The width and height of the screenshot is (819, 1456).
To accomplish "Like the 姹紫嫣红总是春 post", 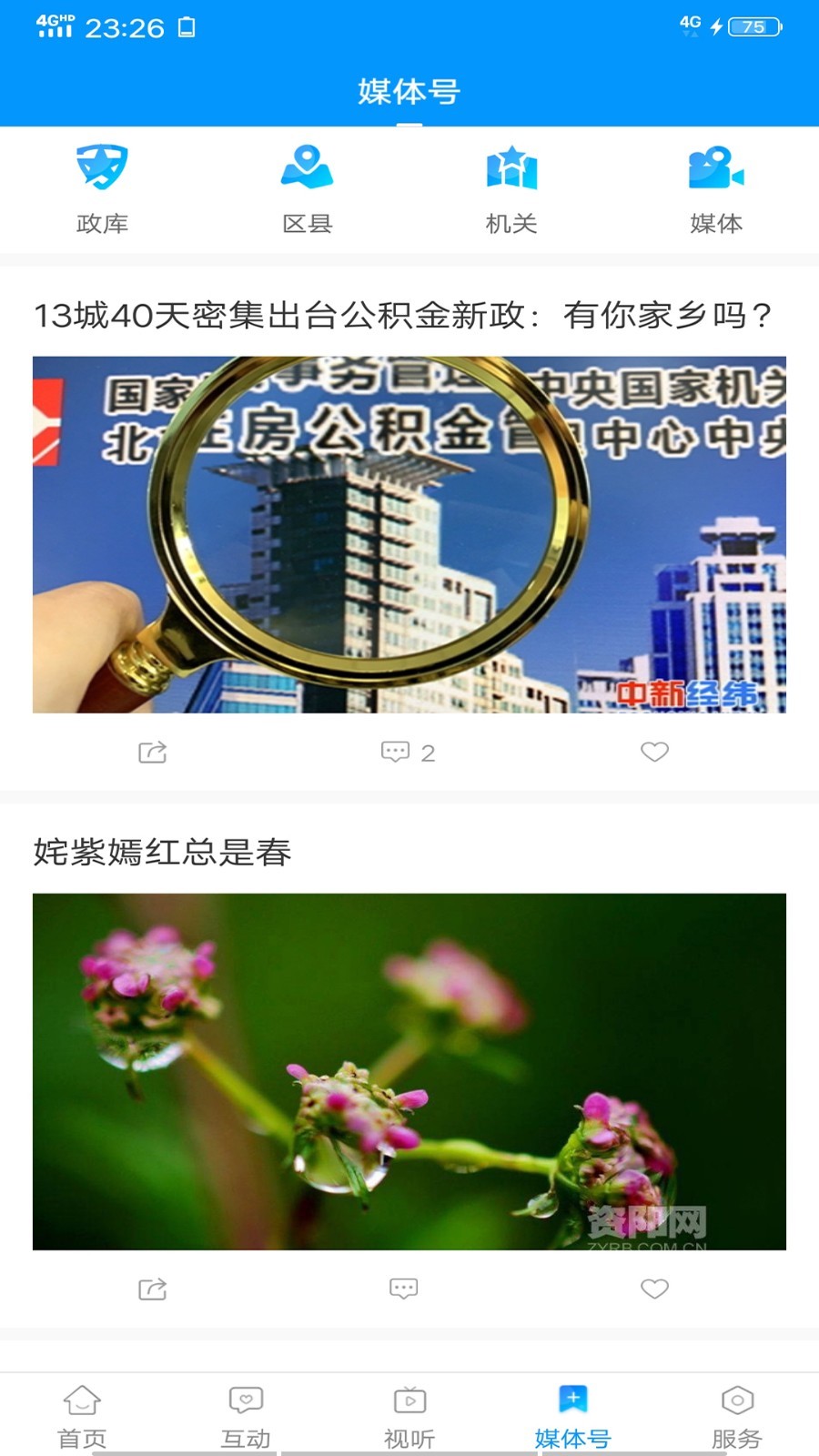I will (x=654, y=1289).
